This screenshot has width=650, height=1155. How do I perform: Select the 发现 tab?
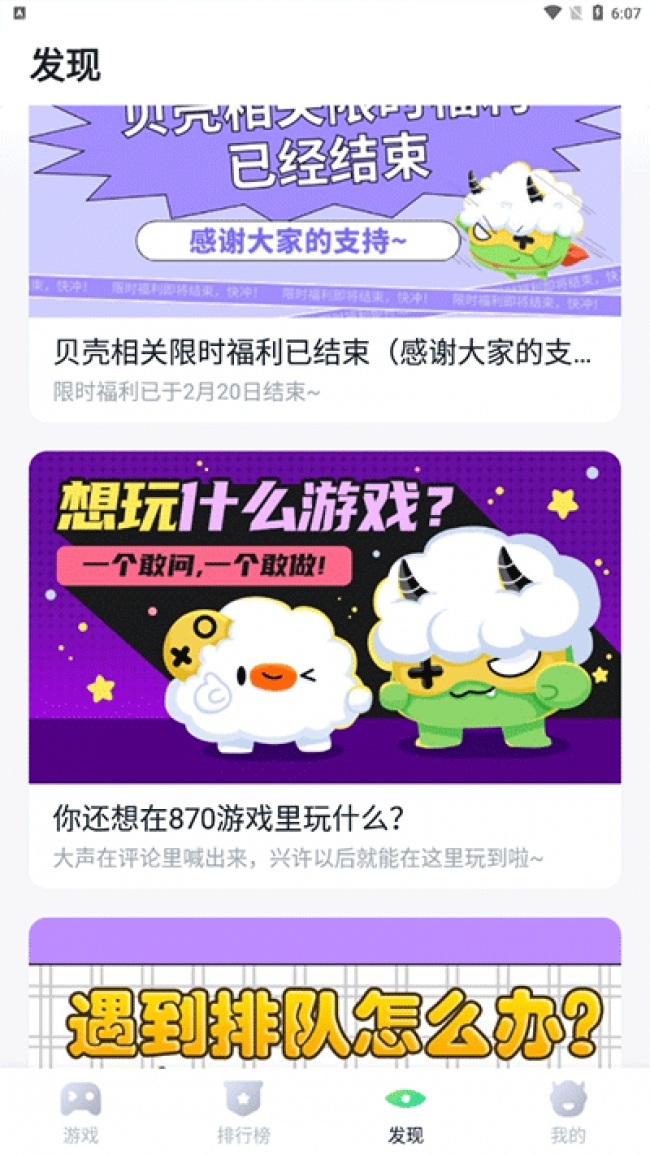coord(405,1113)
